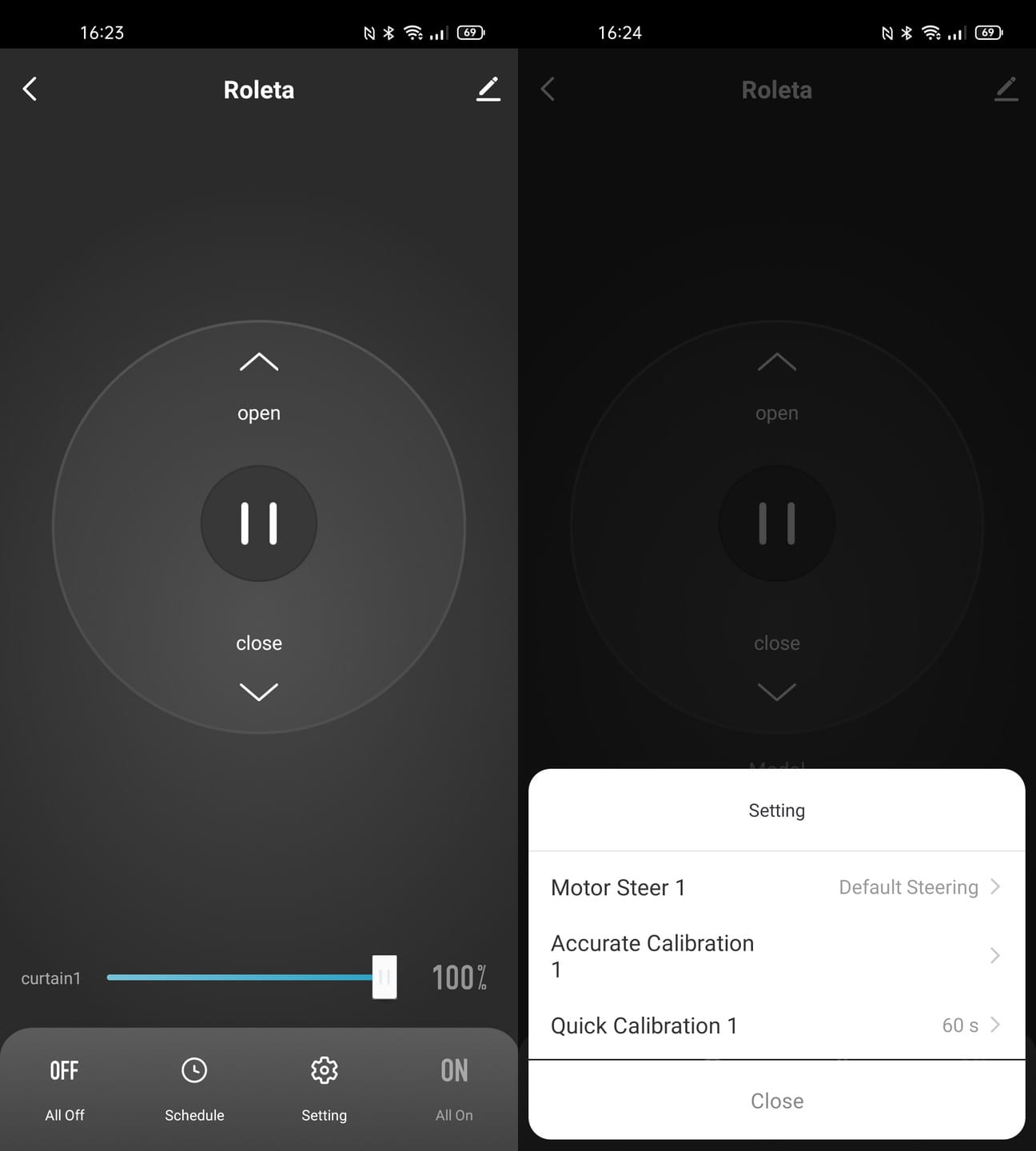Open the Setting gear
The width and height of the screenshot is (1036, 1151).
pos(324,1087)
